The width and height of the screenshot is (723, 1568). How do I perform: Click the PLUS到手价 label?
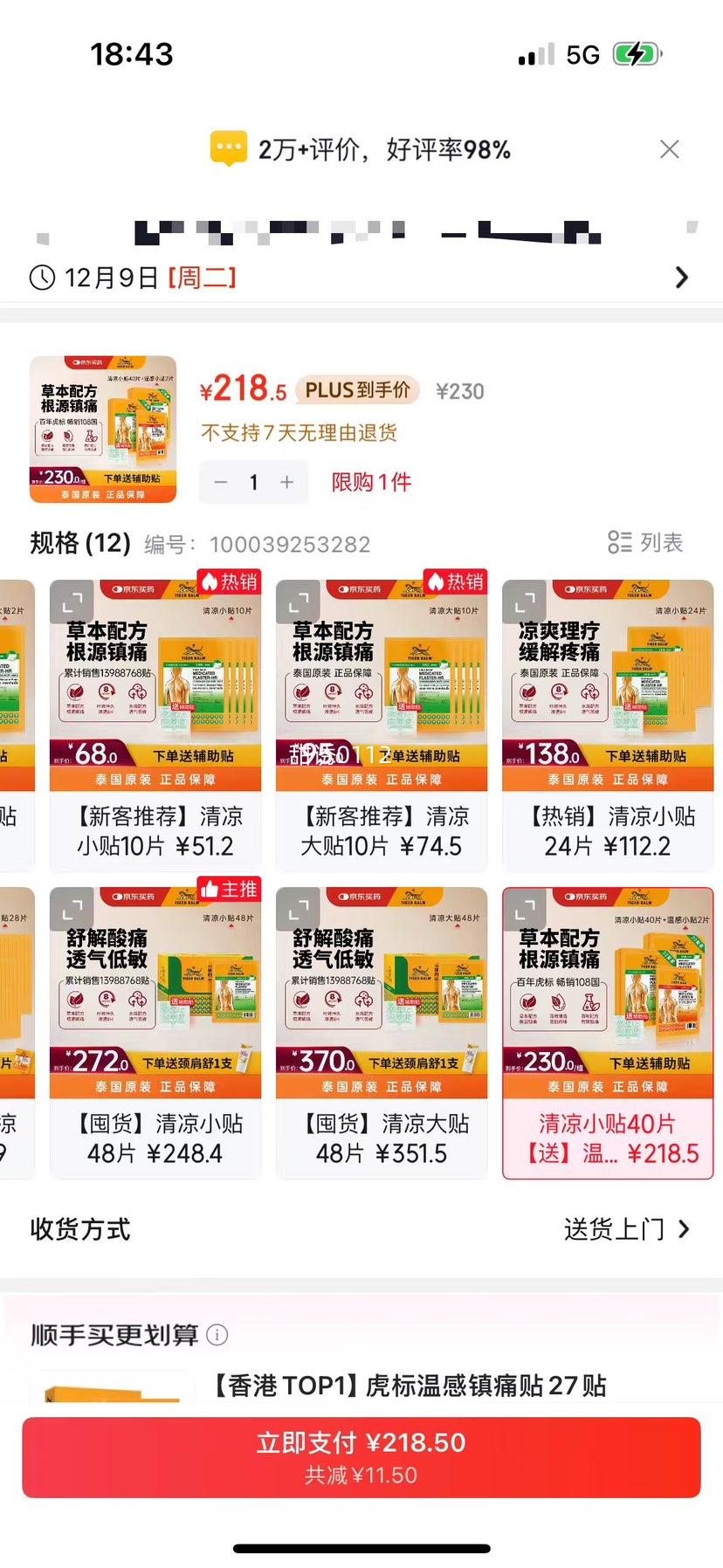coord(358,390)
